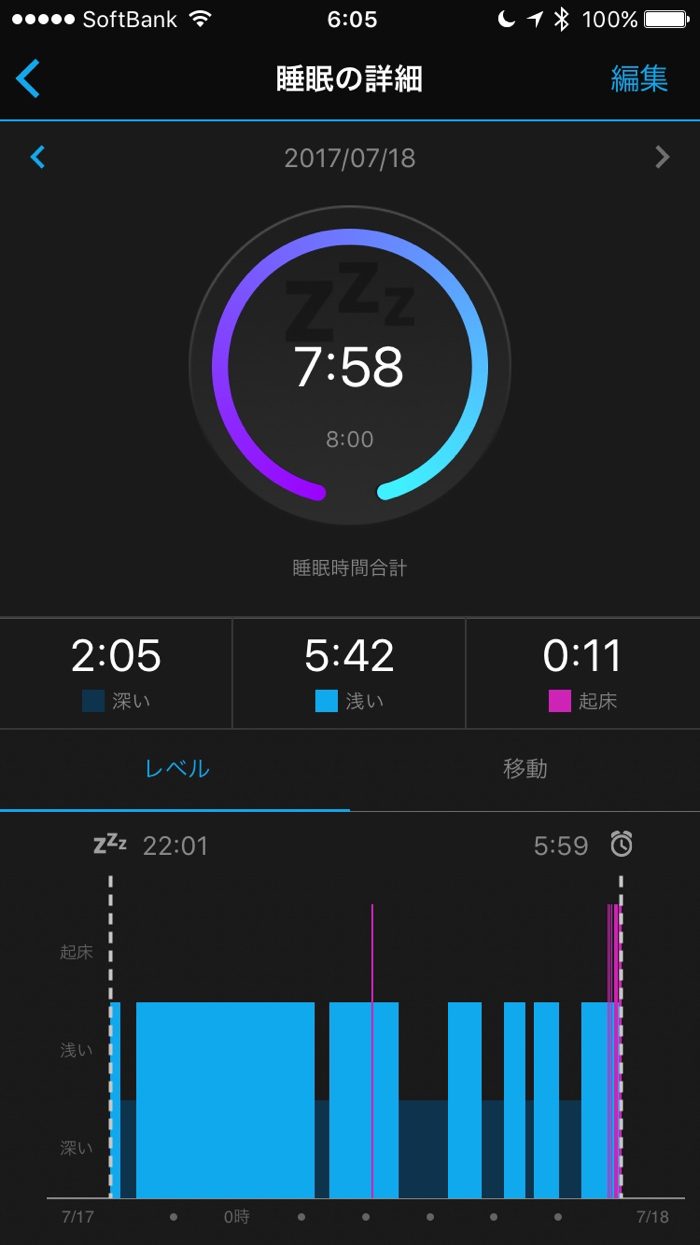Tap 編集 to edit sleep data
Screen dimensions: 700x1245
tap(639, 79)
